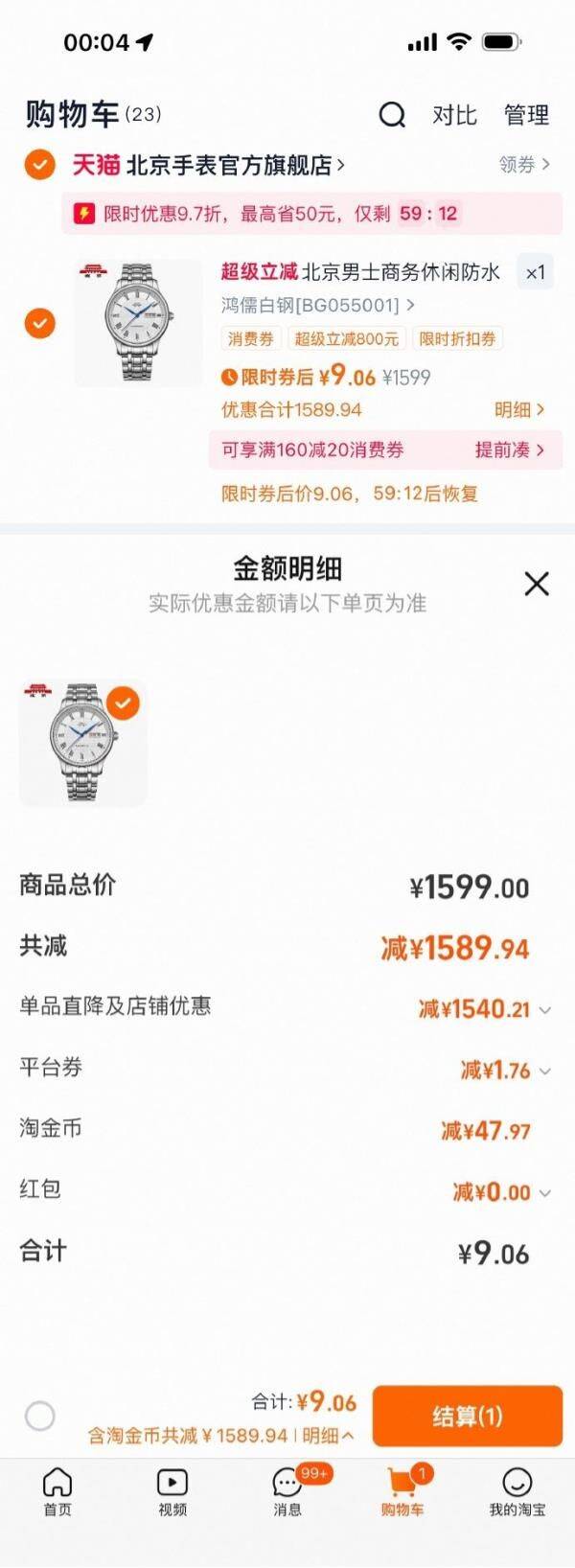Viewport: 575px width, 1568px height.
Task: Close the 金额明细 panel
Action: tap(537, 583)
